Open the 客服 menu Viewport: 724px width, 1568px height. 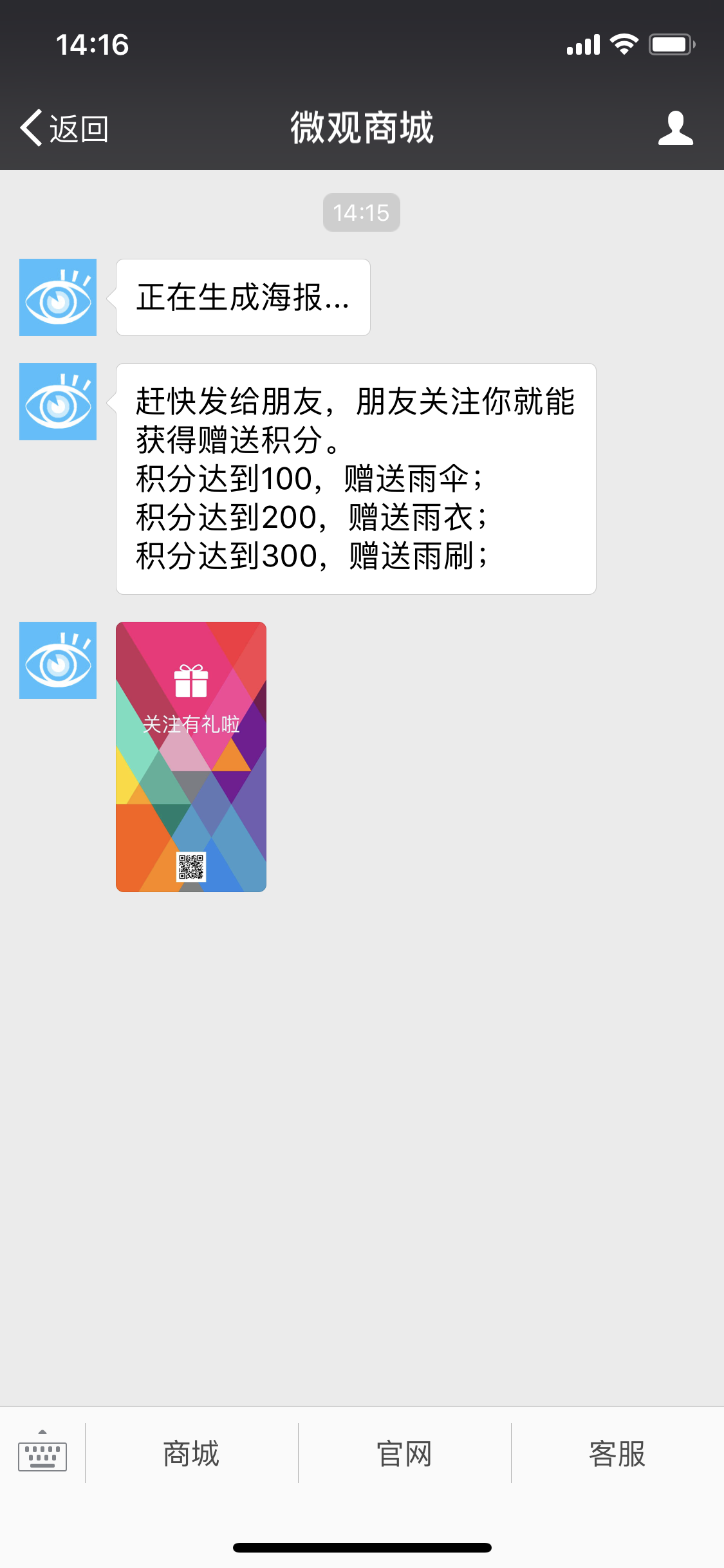pos(617,1453)
